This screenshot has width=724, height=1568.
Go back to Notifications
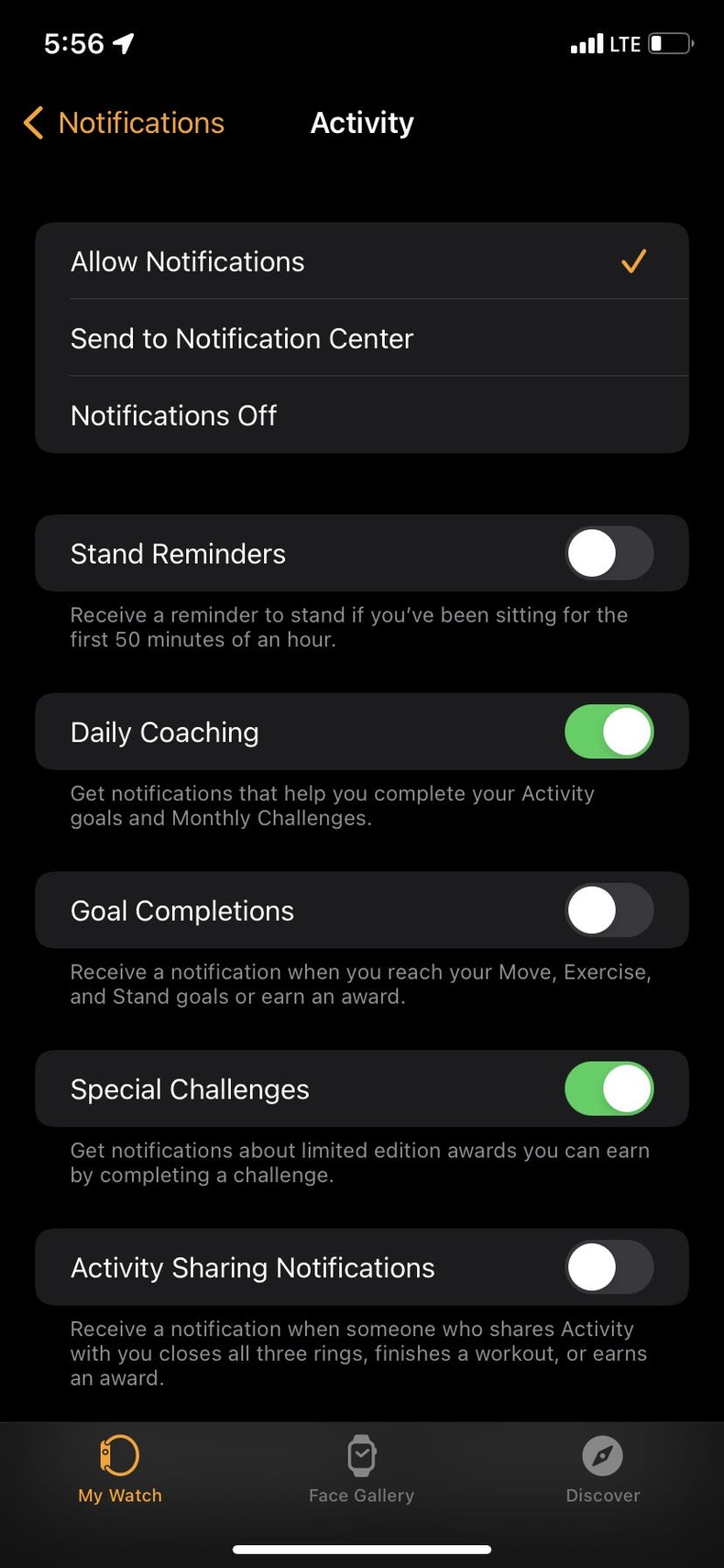pyautogui.click(x=124, y=123)
